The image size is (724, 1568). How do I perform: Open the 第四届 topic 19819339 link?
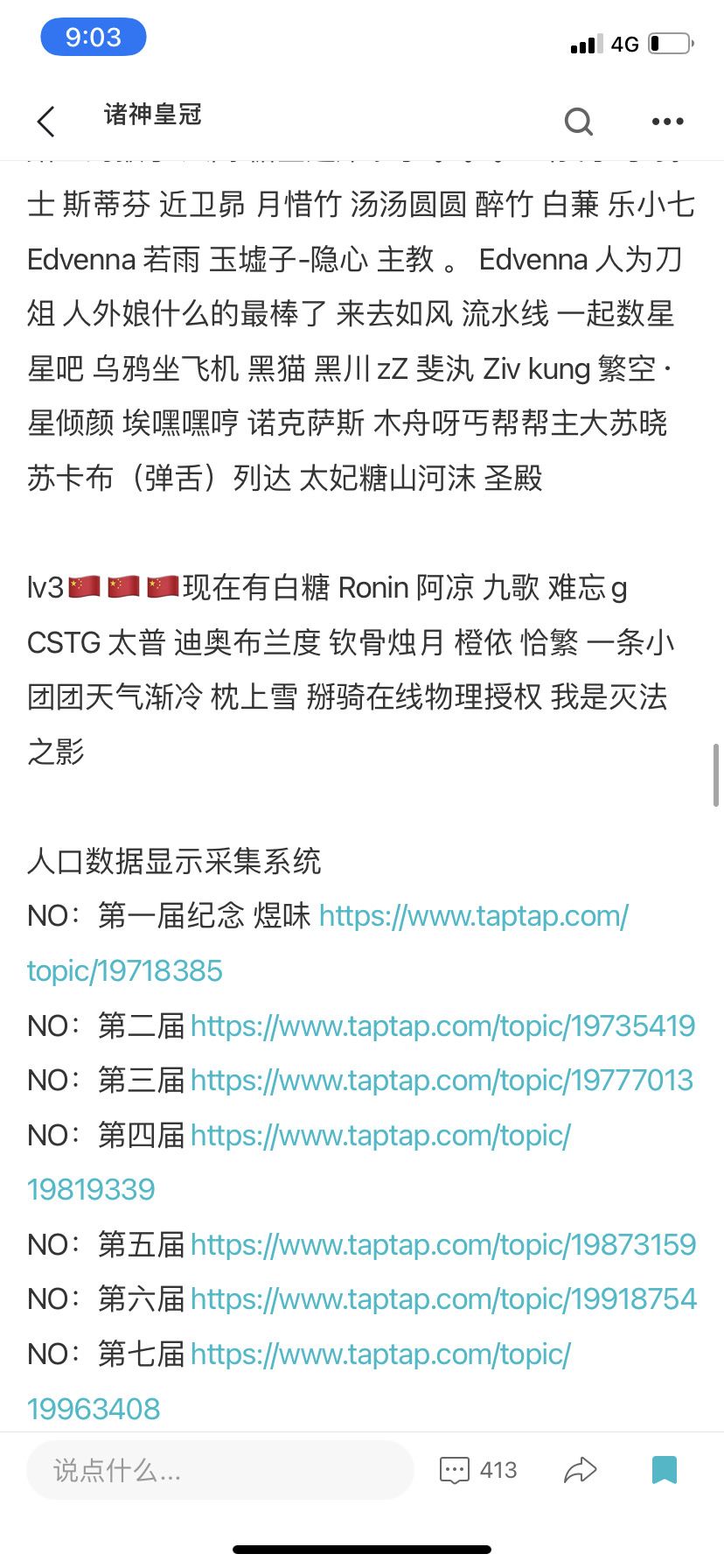coord(380,1134)
